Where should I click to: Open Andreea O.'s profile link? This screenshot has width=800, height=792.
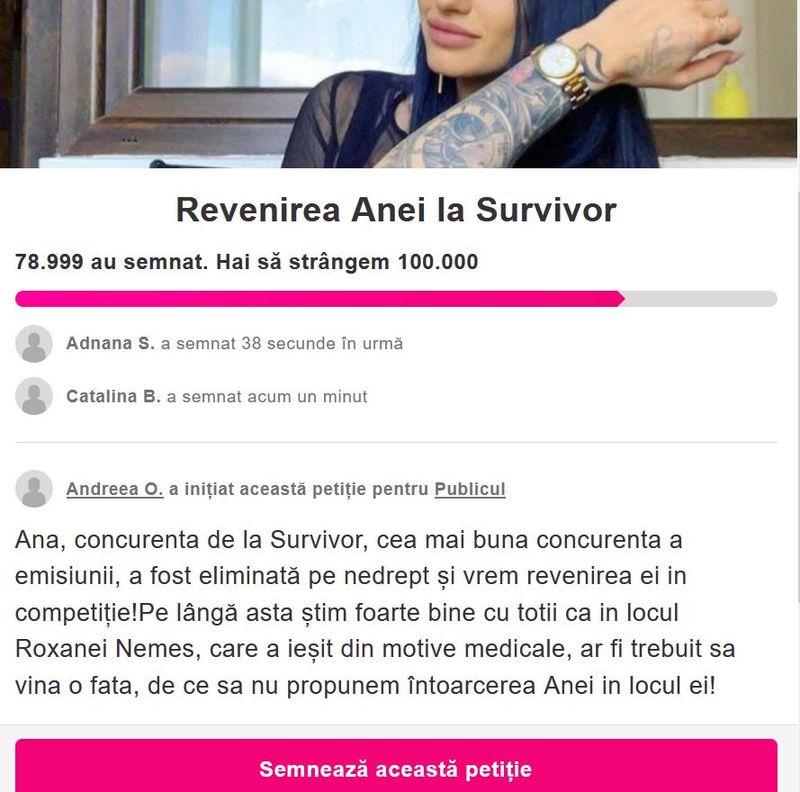coord(114,489)
